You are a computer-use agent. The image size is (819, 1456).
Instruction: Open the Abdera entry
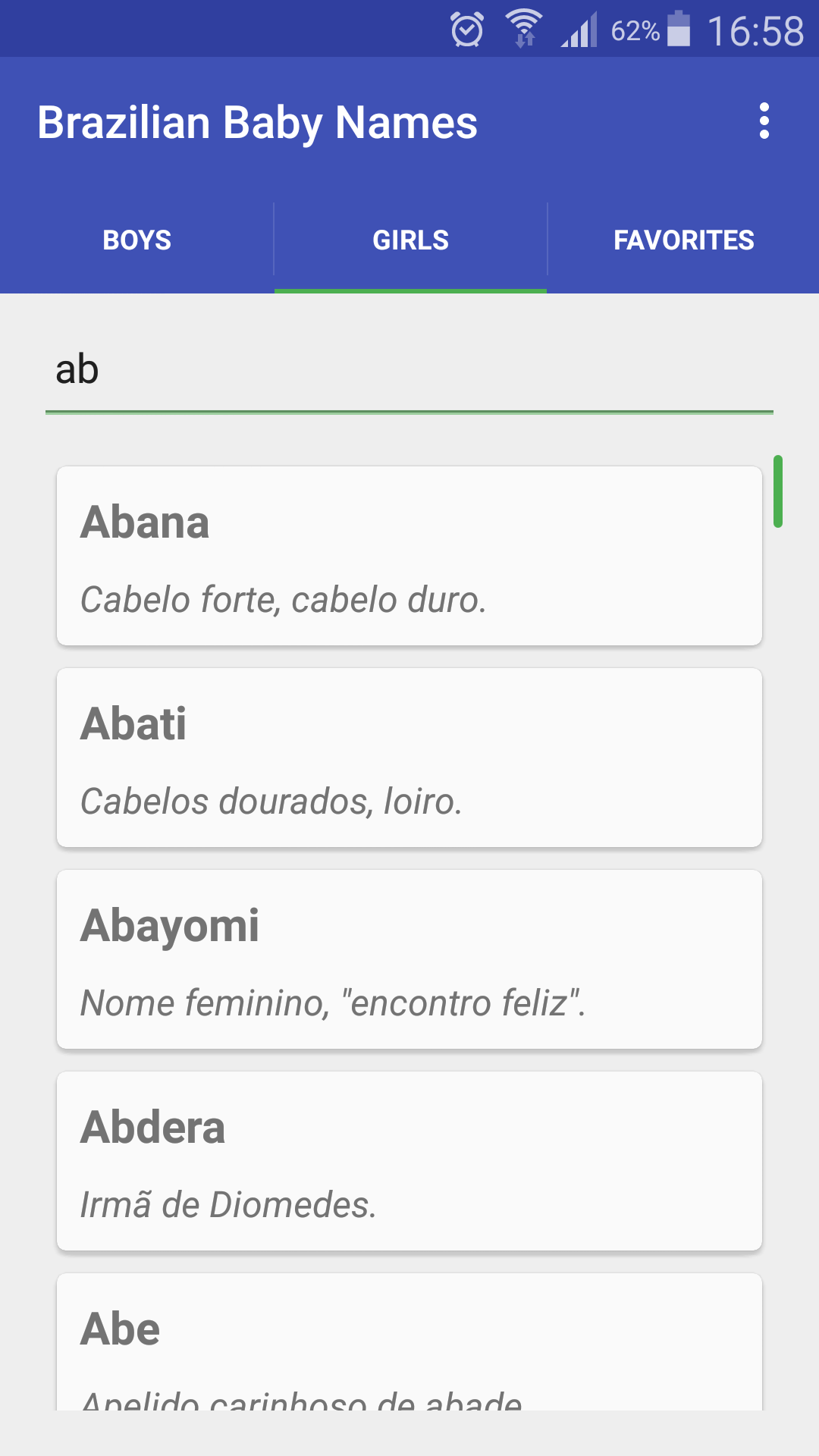(409, 1160)
